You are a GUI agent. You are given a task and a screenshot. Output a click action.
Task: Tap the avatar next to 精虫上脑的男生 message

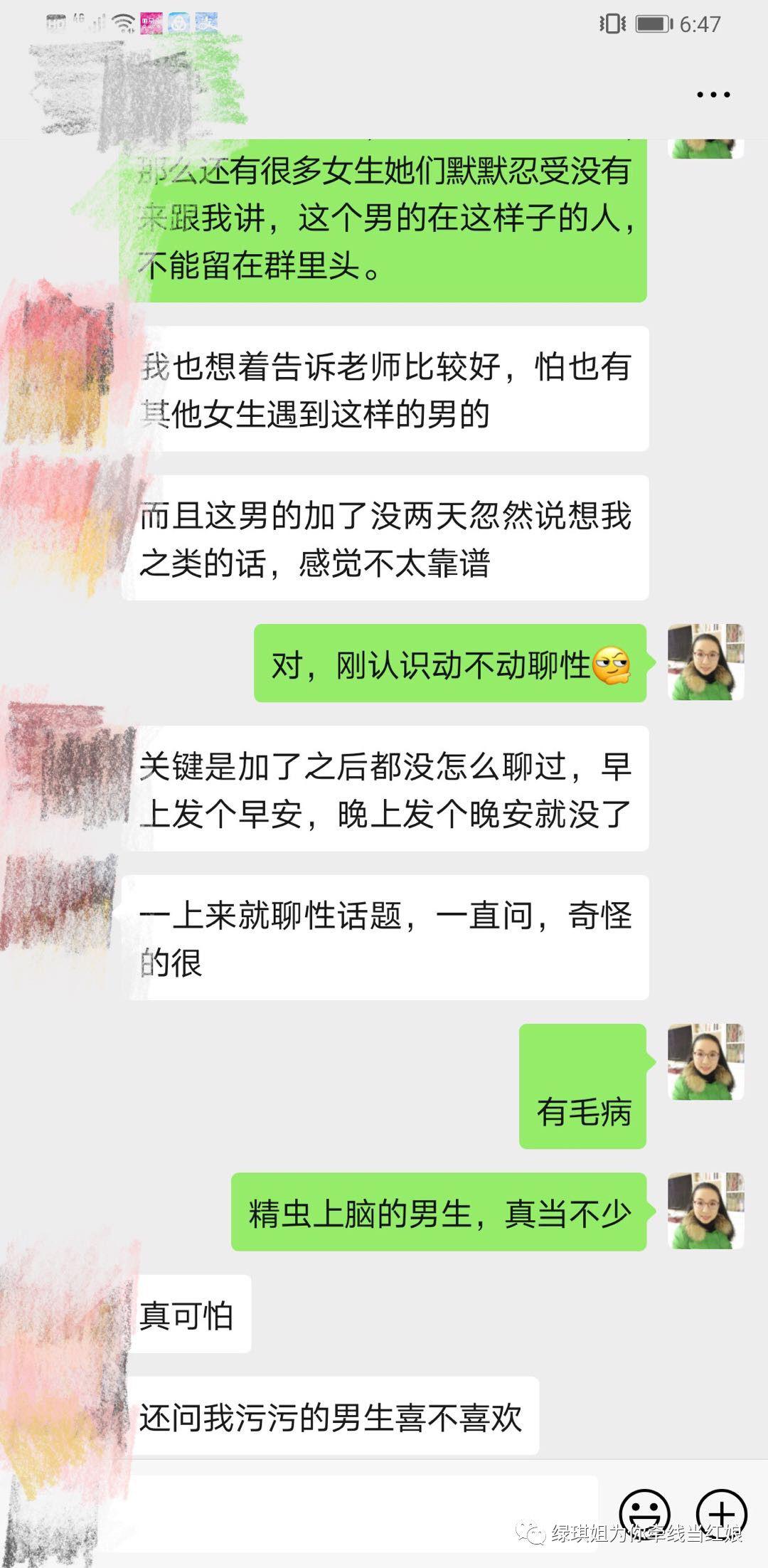705,1211
